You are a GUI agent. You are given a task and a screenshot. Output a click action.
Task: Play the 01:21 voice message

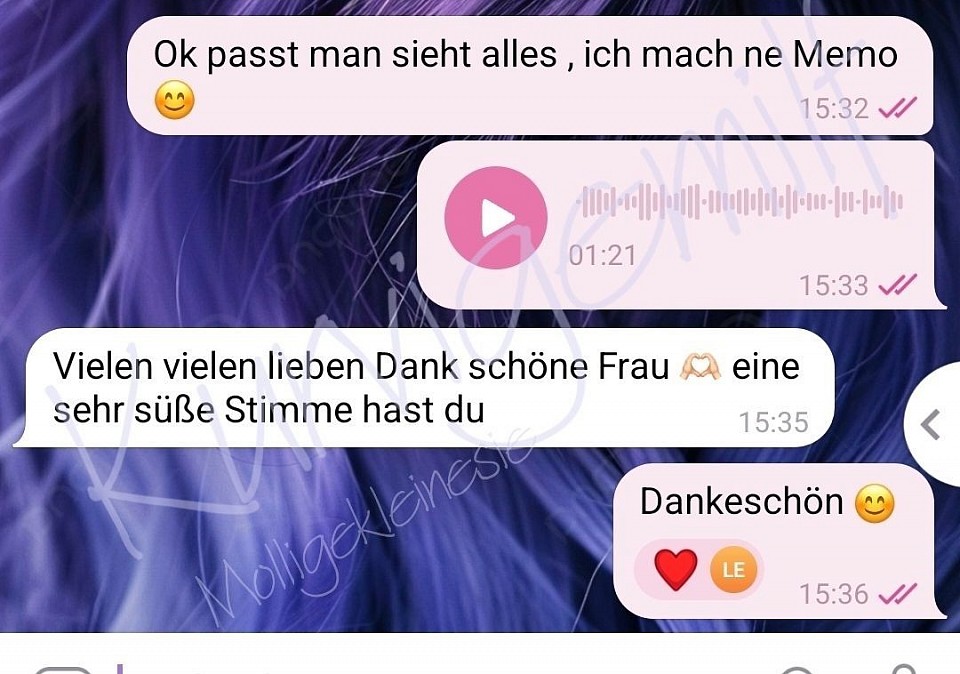tap(495, 218)
